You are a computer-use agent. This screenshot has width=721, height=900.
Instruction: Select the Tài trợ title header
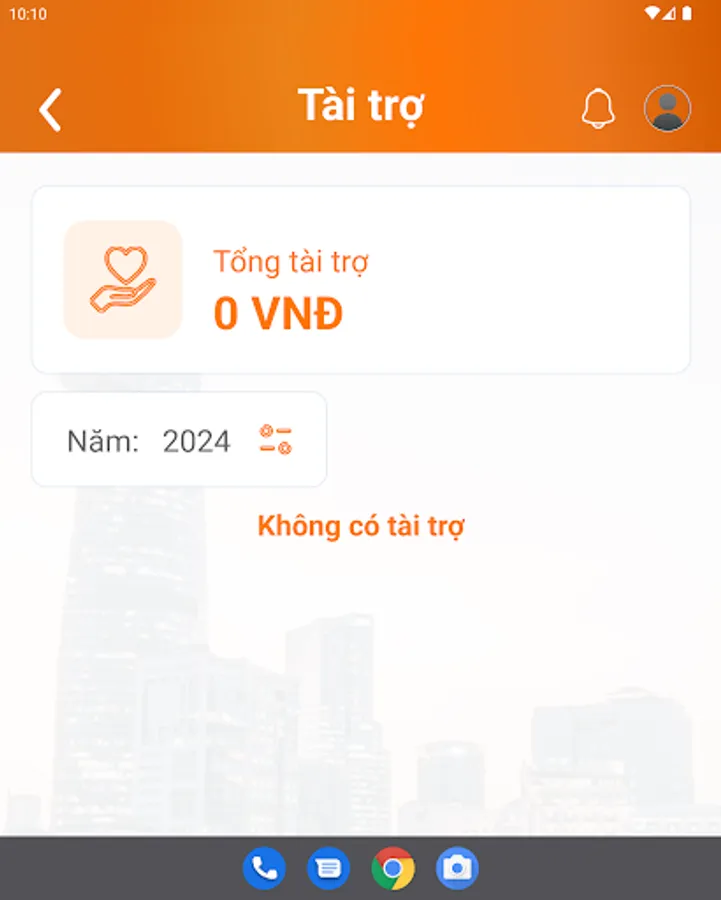coord(363,105)
